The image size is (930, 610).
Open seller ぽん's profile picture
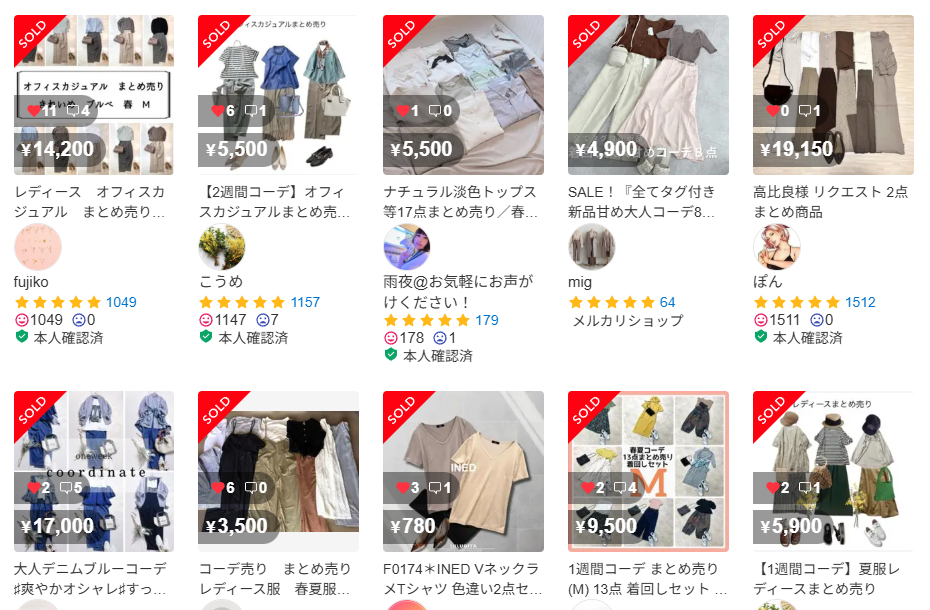[x=776, y=247]
